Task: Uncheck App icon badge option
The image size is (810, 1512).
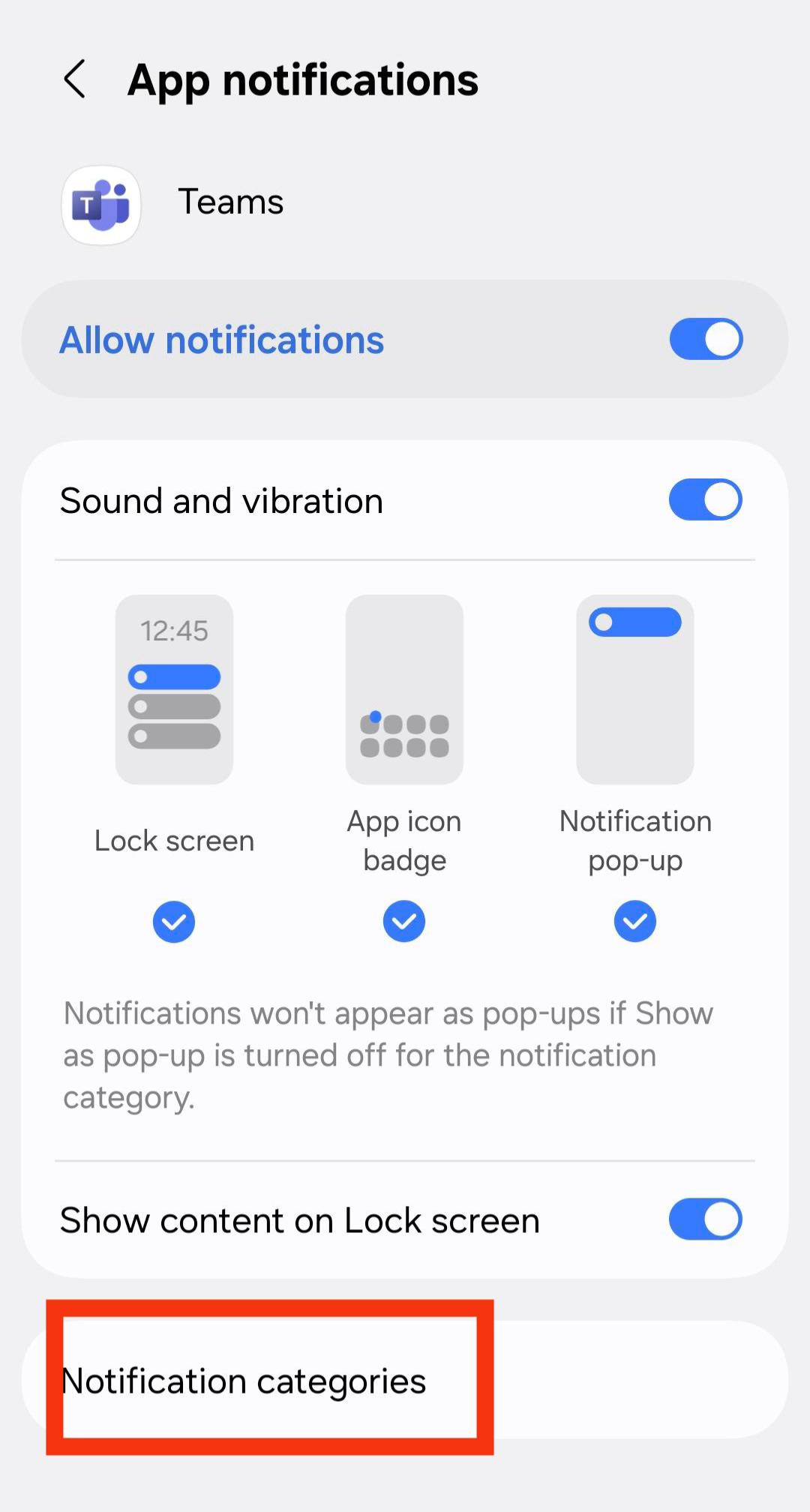Action: (404, 921)
